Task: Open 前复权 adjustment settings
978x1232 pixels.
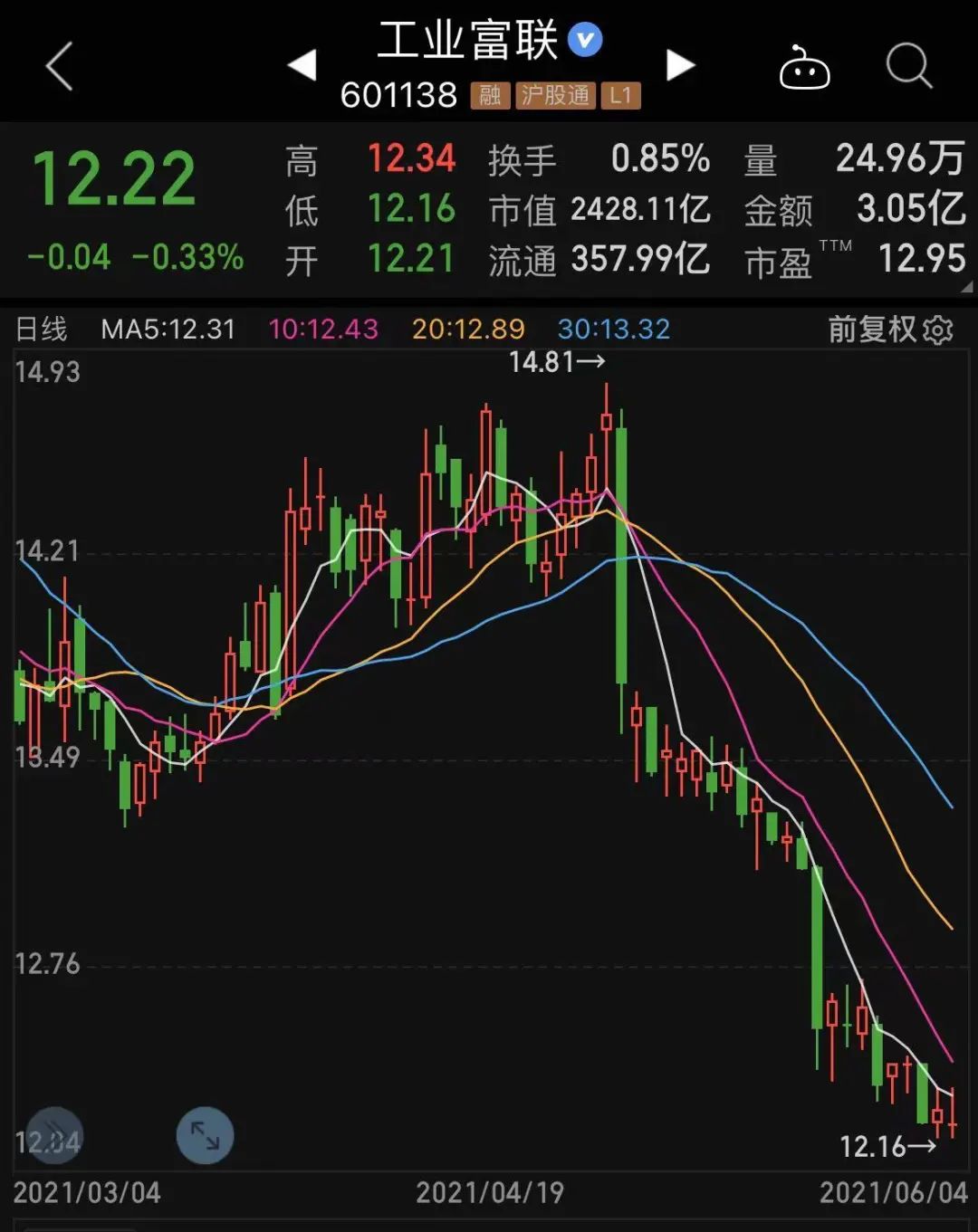Action: (x=890, y=329)
